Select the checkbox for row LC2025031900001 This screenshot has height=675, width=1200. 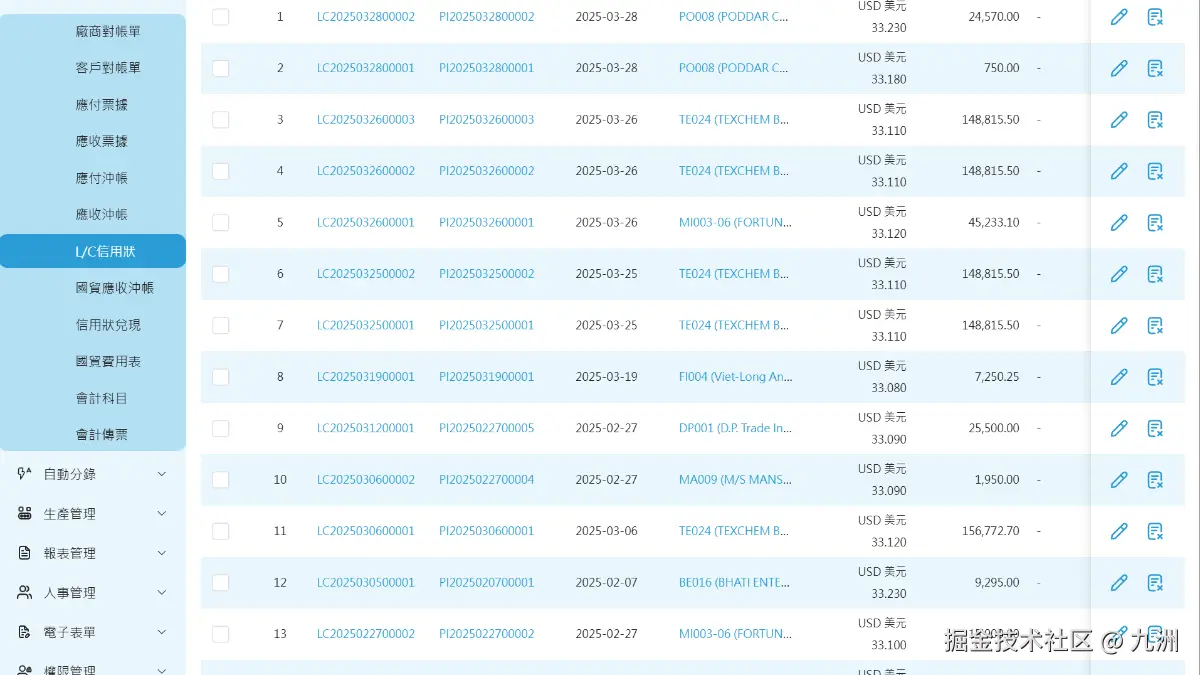click(221, 377)
